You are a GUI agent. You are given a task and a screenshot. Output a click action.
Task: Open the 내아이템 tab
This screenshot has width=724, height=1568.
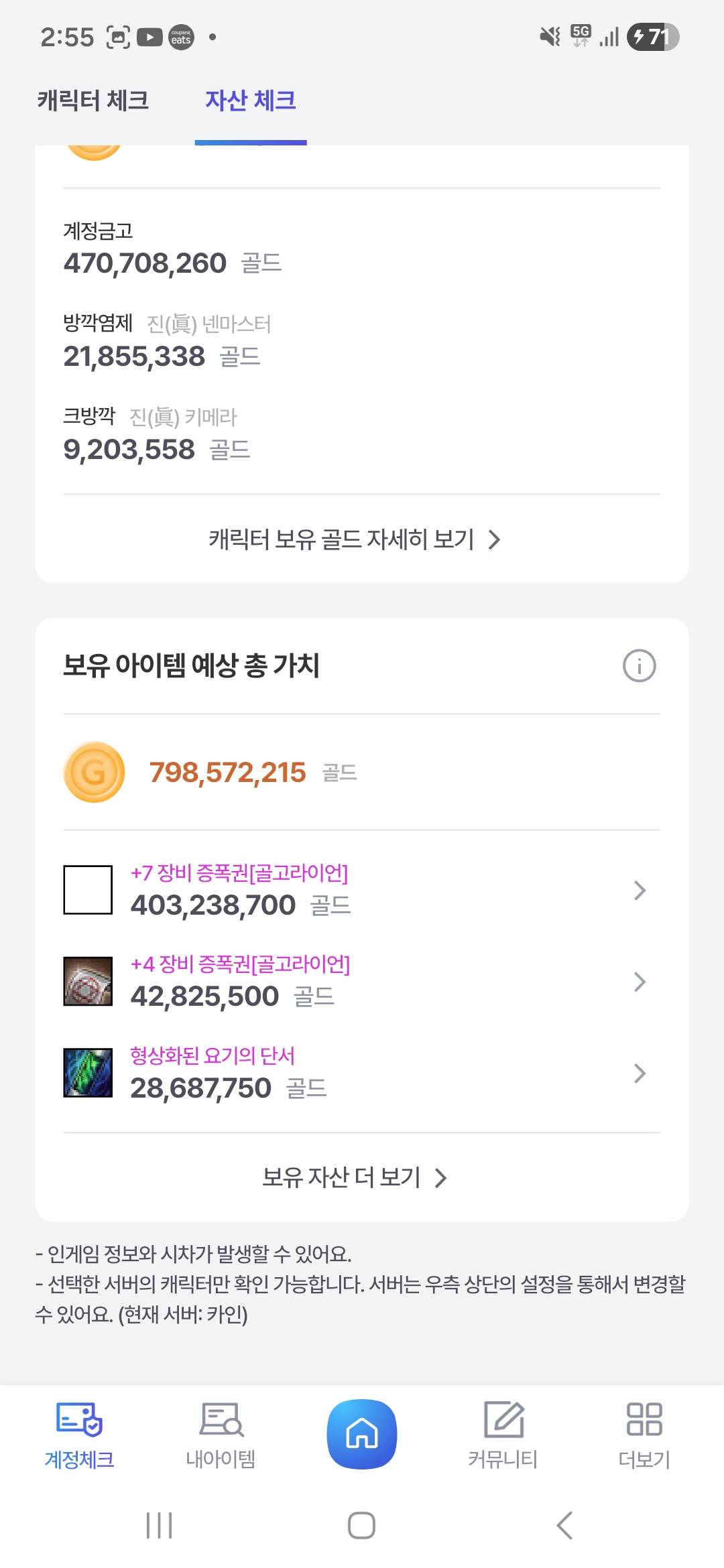click(x=221, y=1435)
